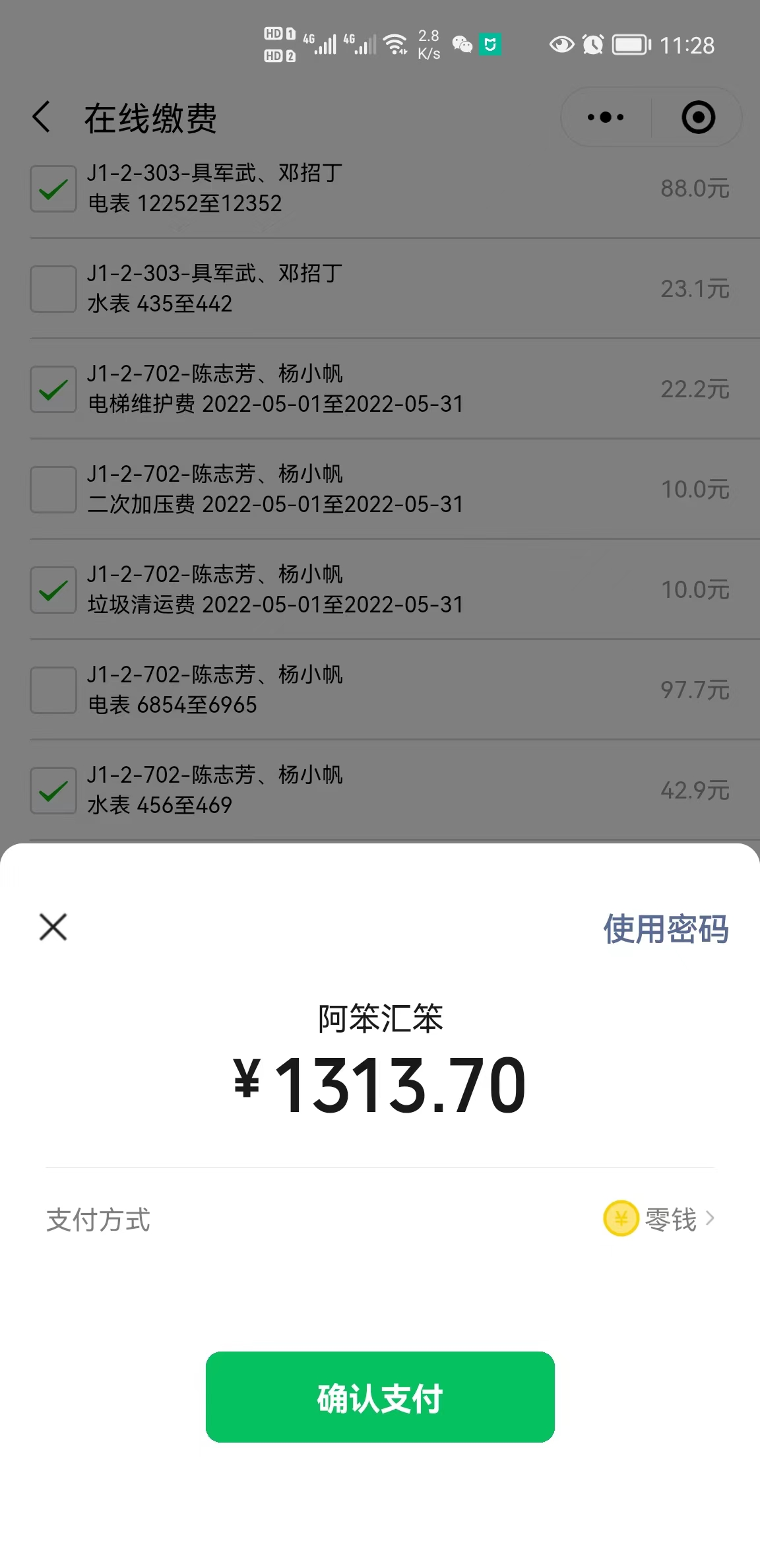Tap the battery indicator in status bar
The width and height of the screenshot is (760, 1568).
(627, 45)
